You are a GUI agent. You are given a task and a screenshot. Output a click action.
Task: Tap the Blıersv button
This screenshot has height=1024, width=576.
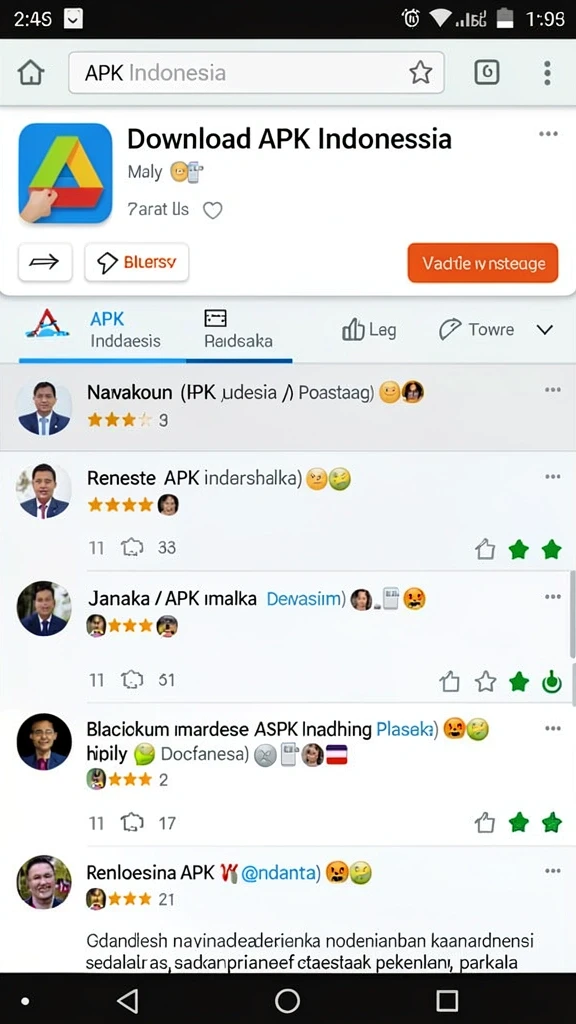tap(136, 263)
